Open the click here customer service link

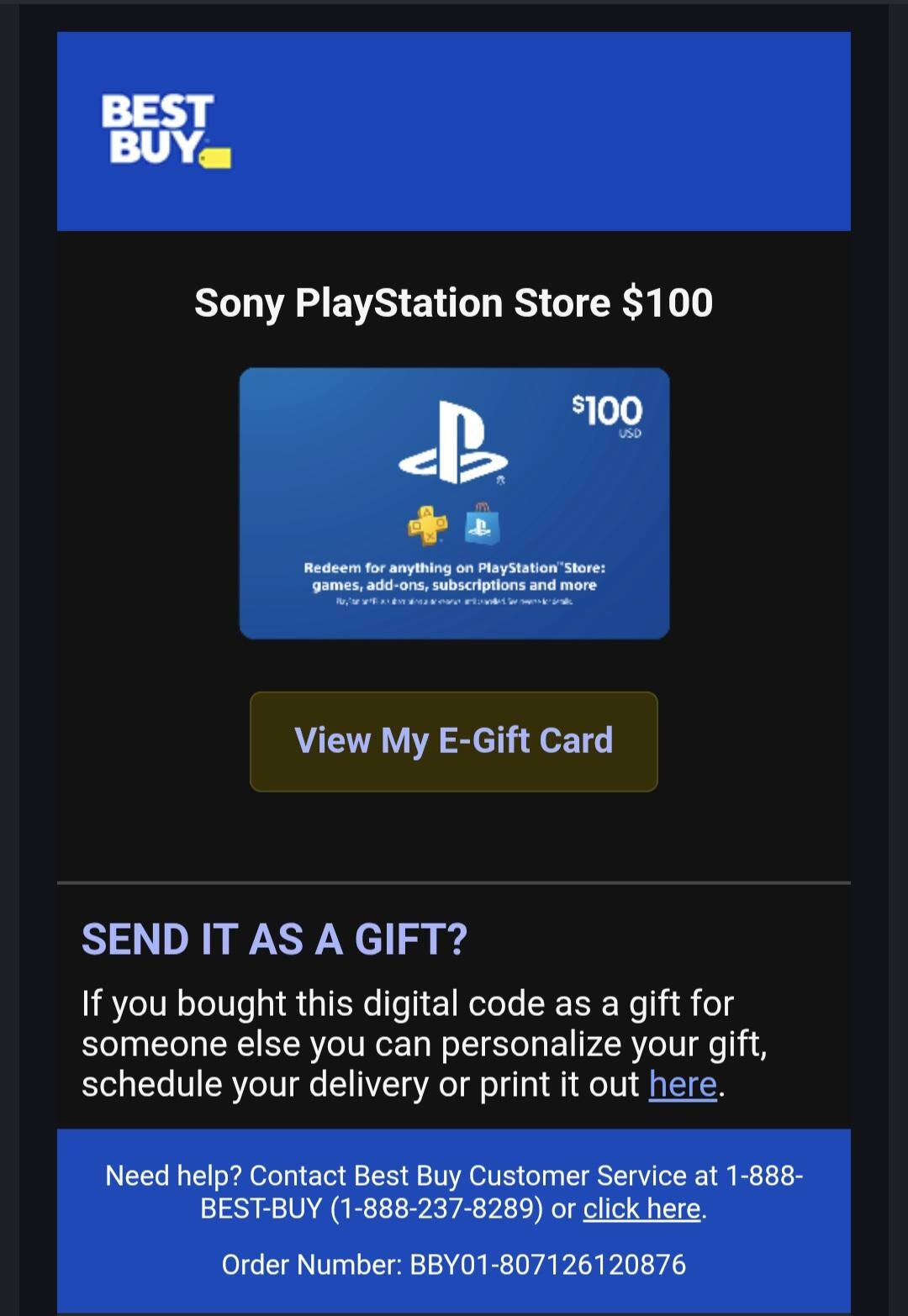641,1208
